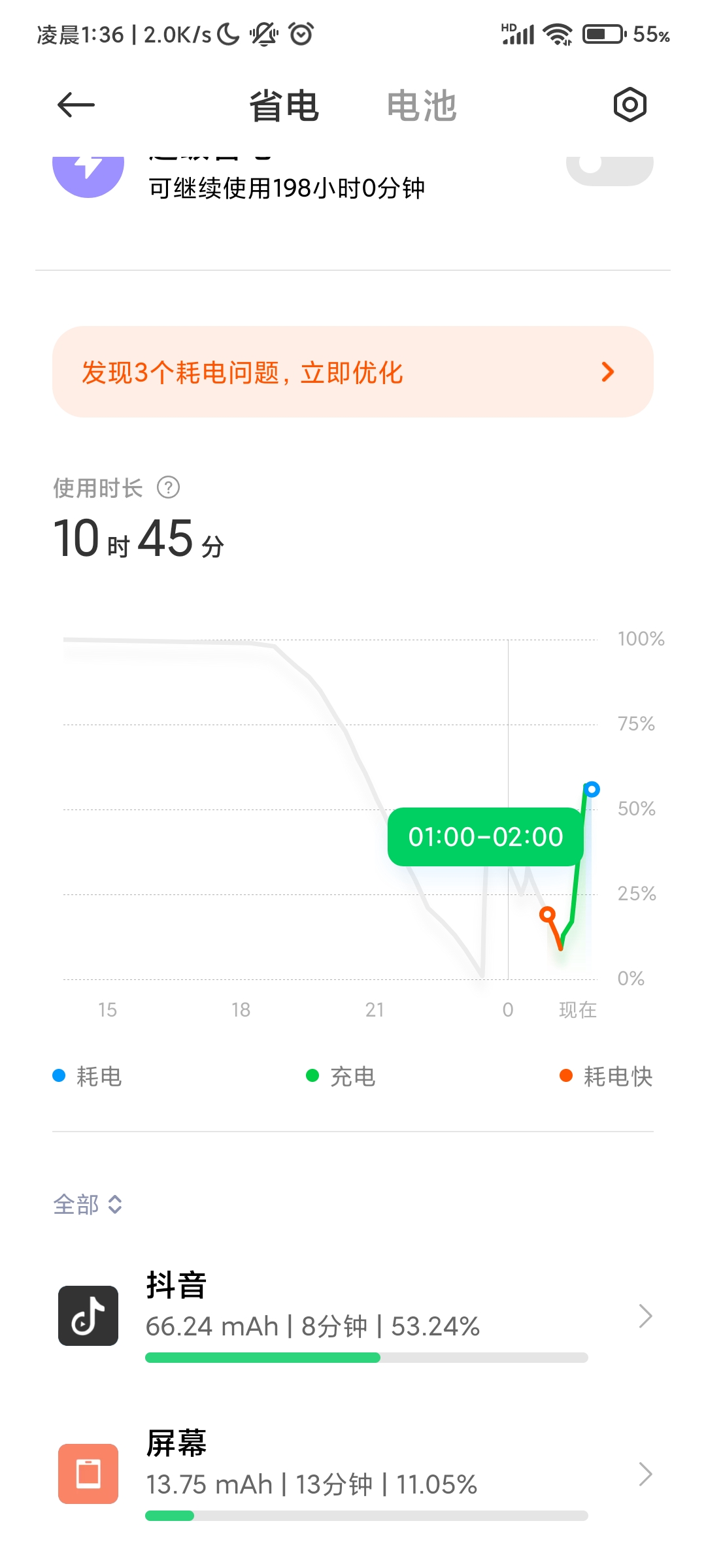Viewport: 706px width, 1568px height.
Task: Open battery settings hexagon icon
Action: [x=630, y=105]
